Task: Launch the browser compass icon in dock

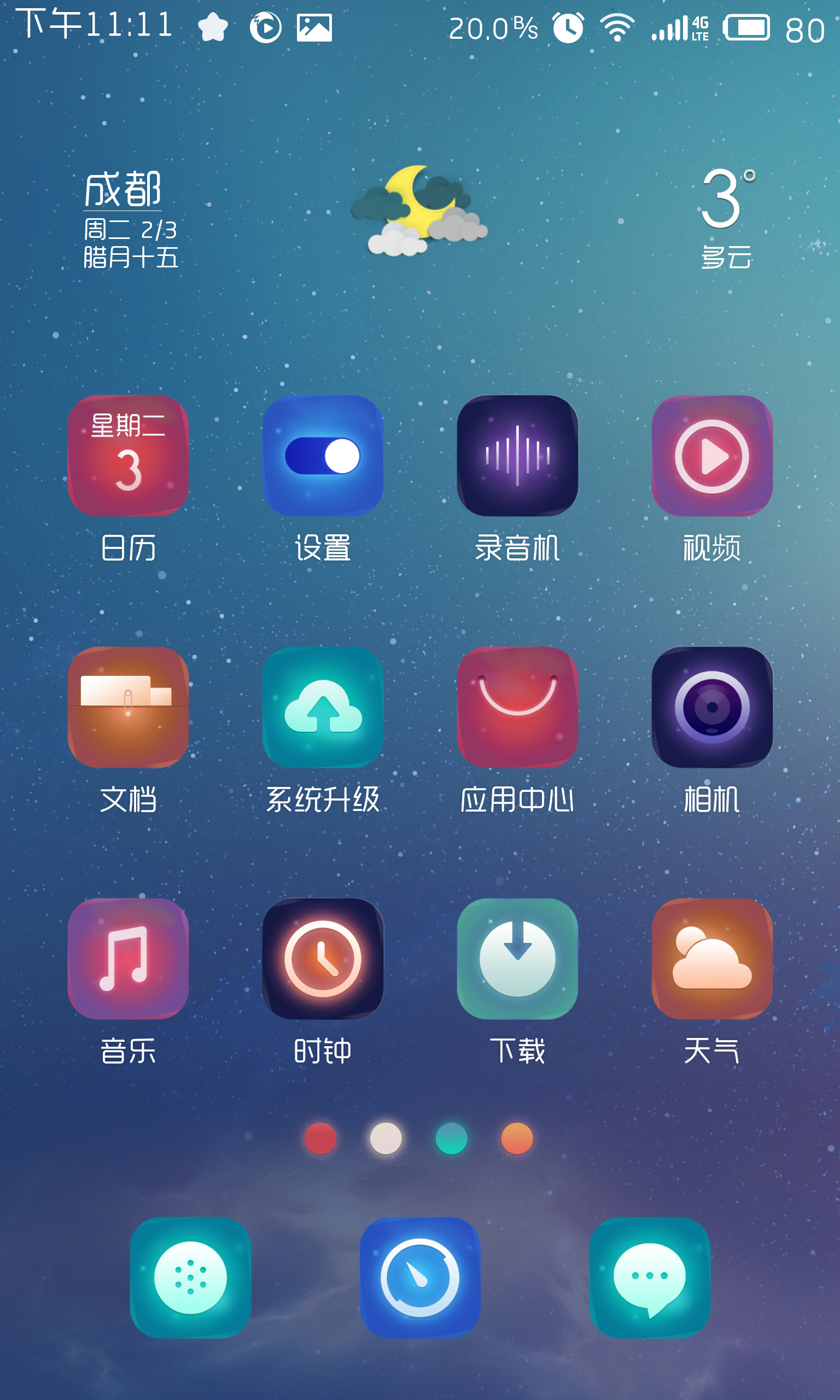Action: pyautogui.click(x=420, y=1277)
